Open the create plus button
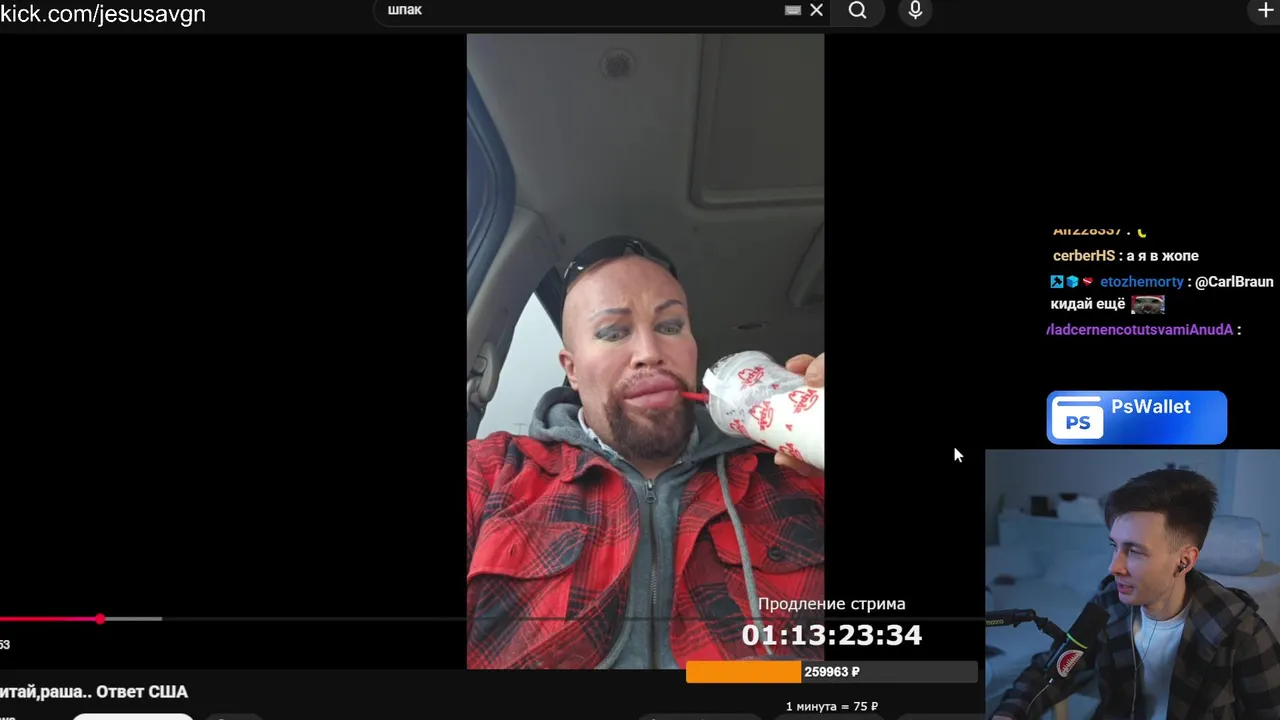The width and height of the screenshot is (1280, 720). pos(1265,10)
